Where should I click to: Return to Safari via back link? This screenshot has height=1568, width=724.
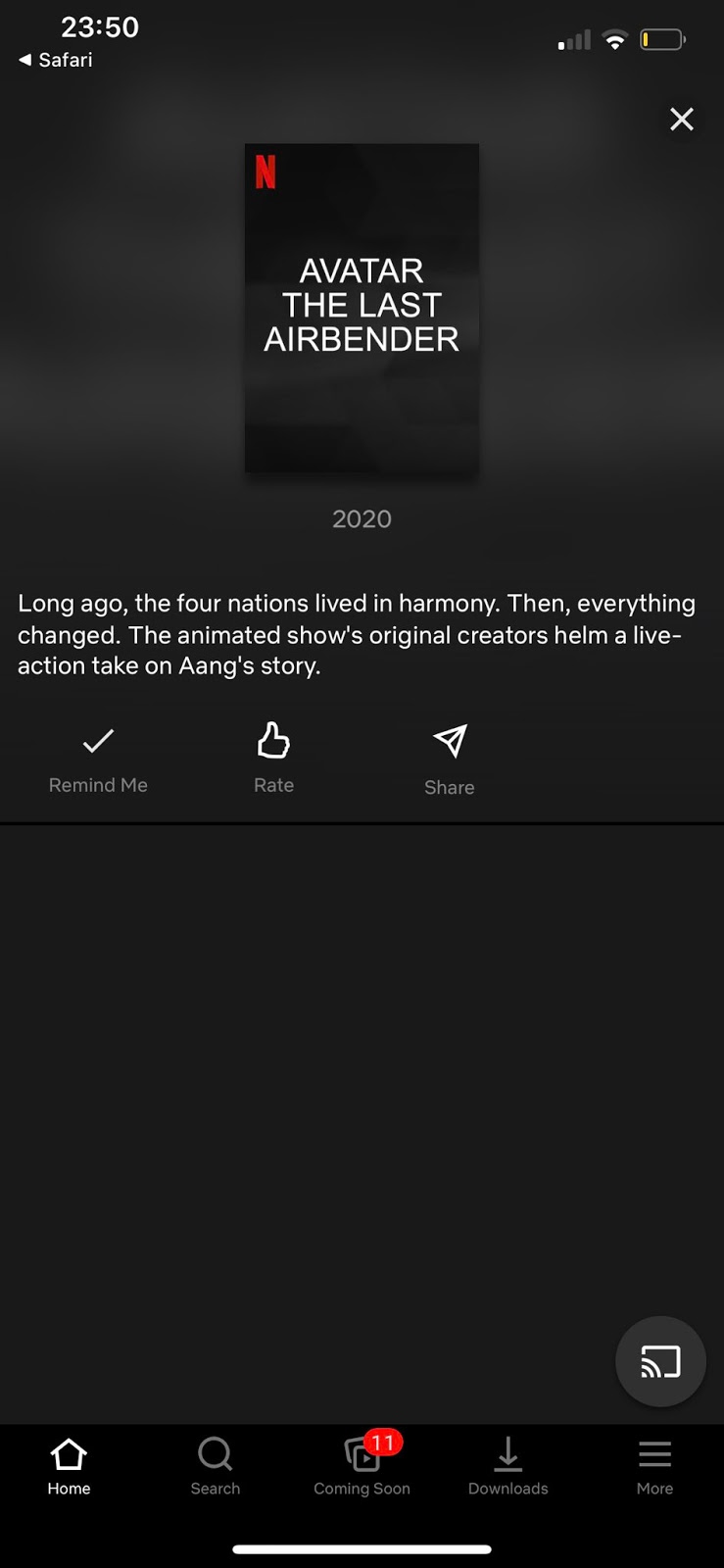pyautogui.click(x=56, y=60)
